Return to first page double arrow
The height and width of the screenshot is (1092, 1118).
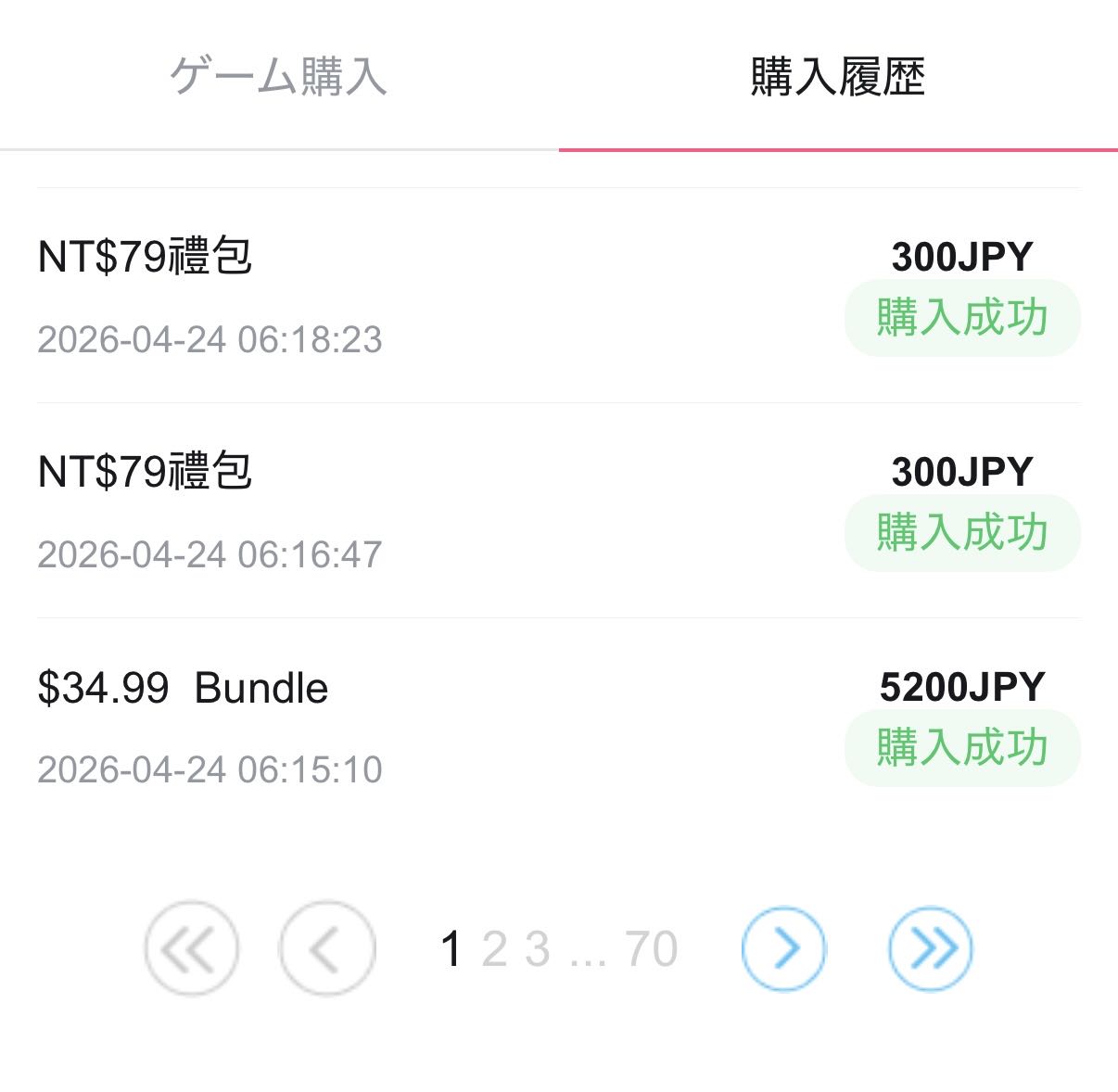point(192,948)
